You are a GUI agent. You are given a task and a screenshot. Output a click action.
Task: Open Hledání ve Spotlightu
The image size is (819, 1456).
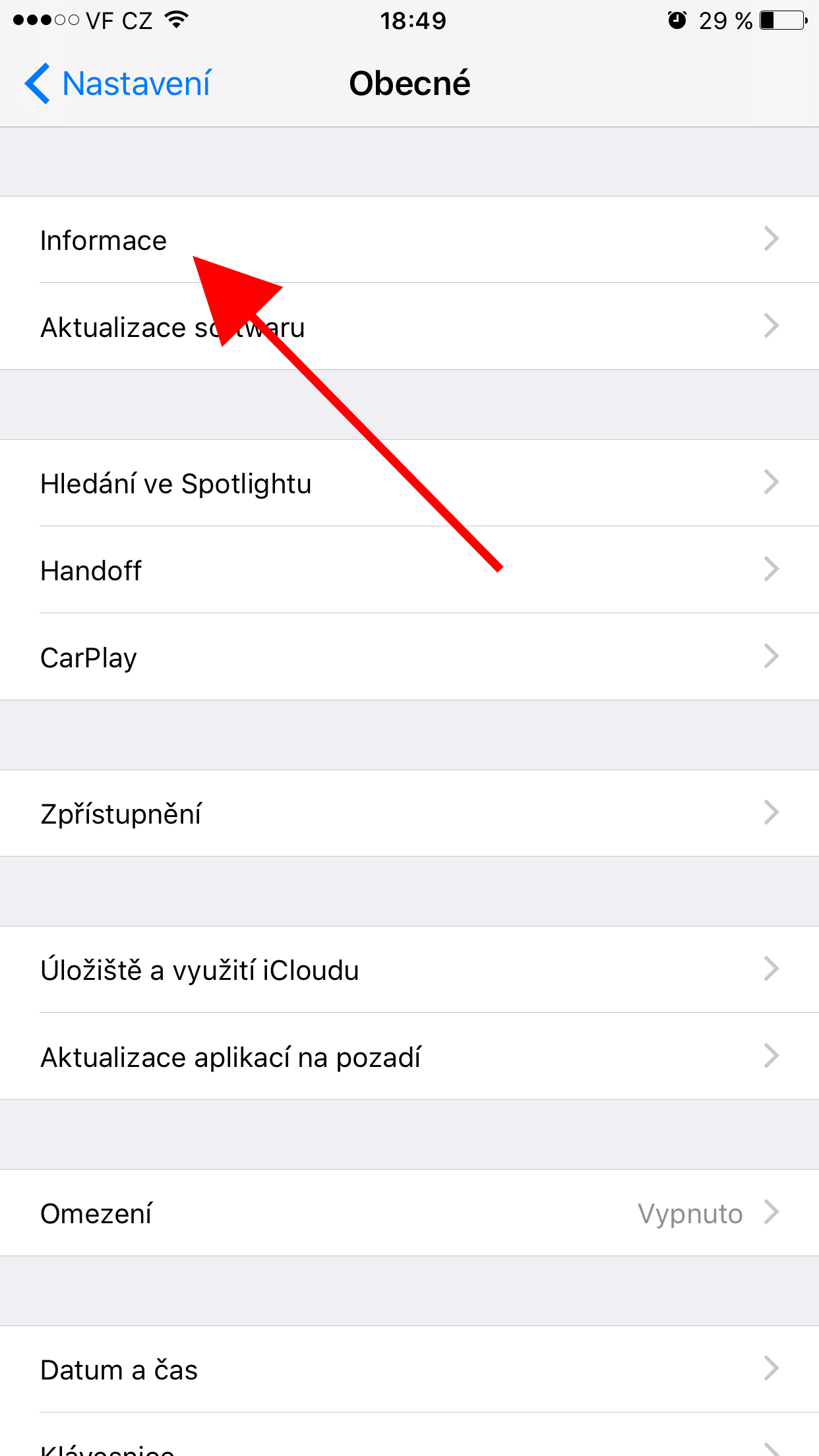click(175, 483)
